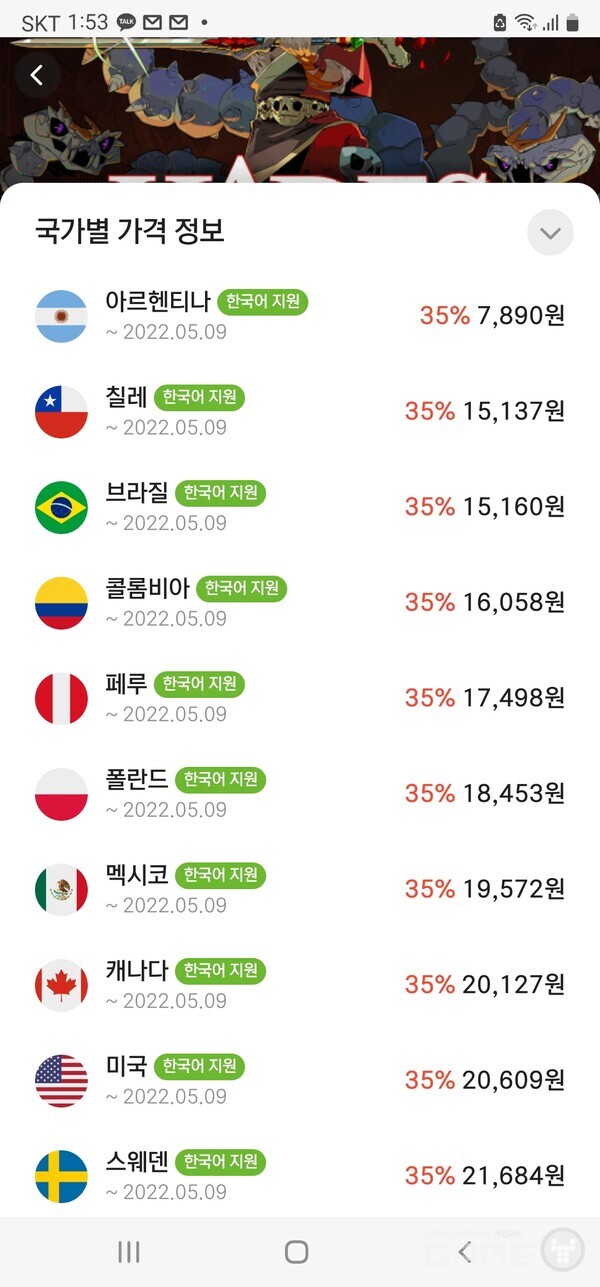
Task: Open the Mexico price row
Action: 300,889
